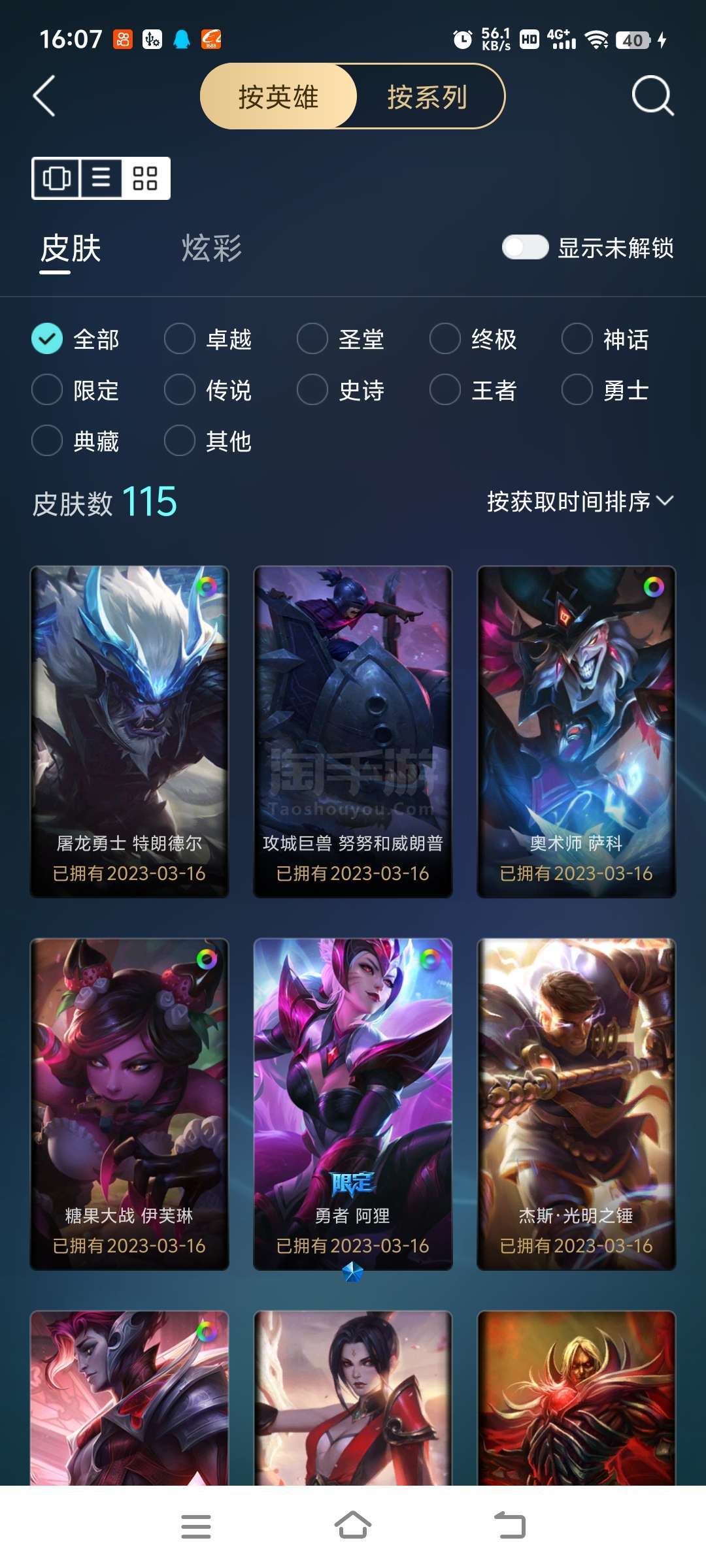Choose the 神话 filter option

605,339
